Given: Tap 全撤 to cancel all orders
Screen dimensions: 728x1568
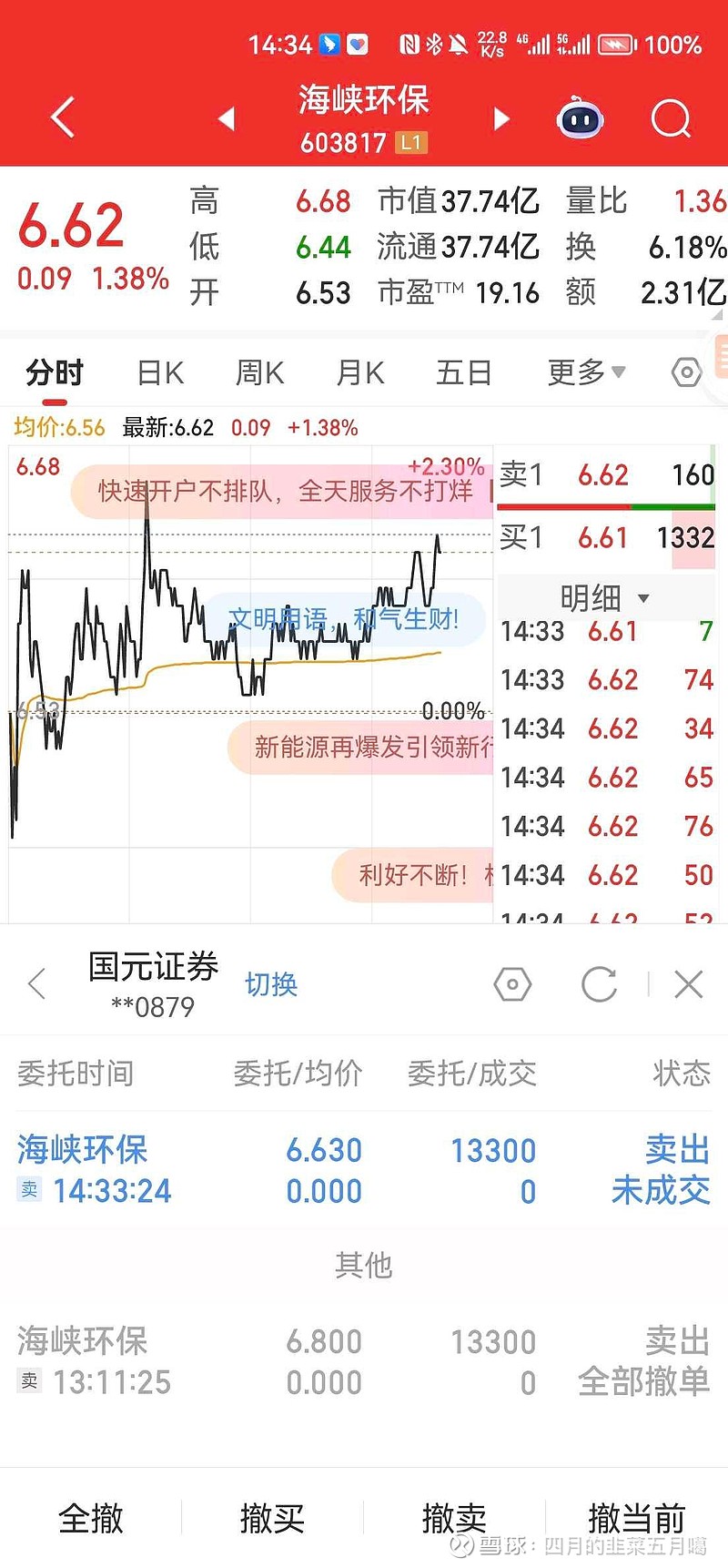Looking at the screenshot, I should 91,1518.
